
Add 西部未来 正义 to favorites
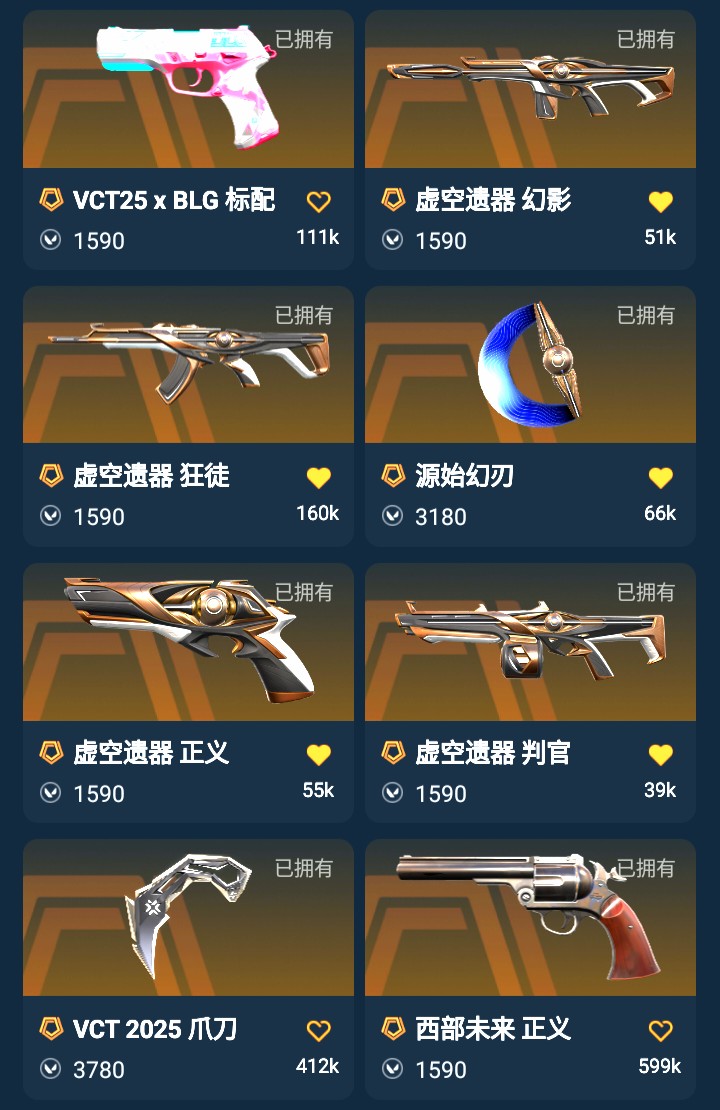(x=660, y=1031)
